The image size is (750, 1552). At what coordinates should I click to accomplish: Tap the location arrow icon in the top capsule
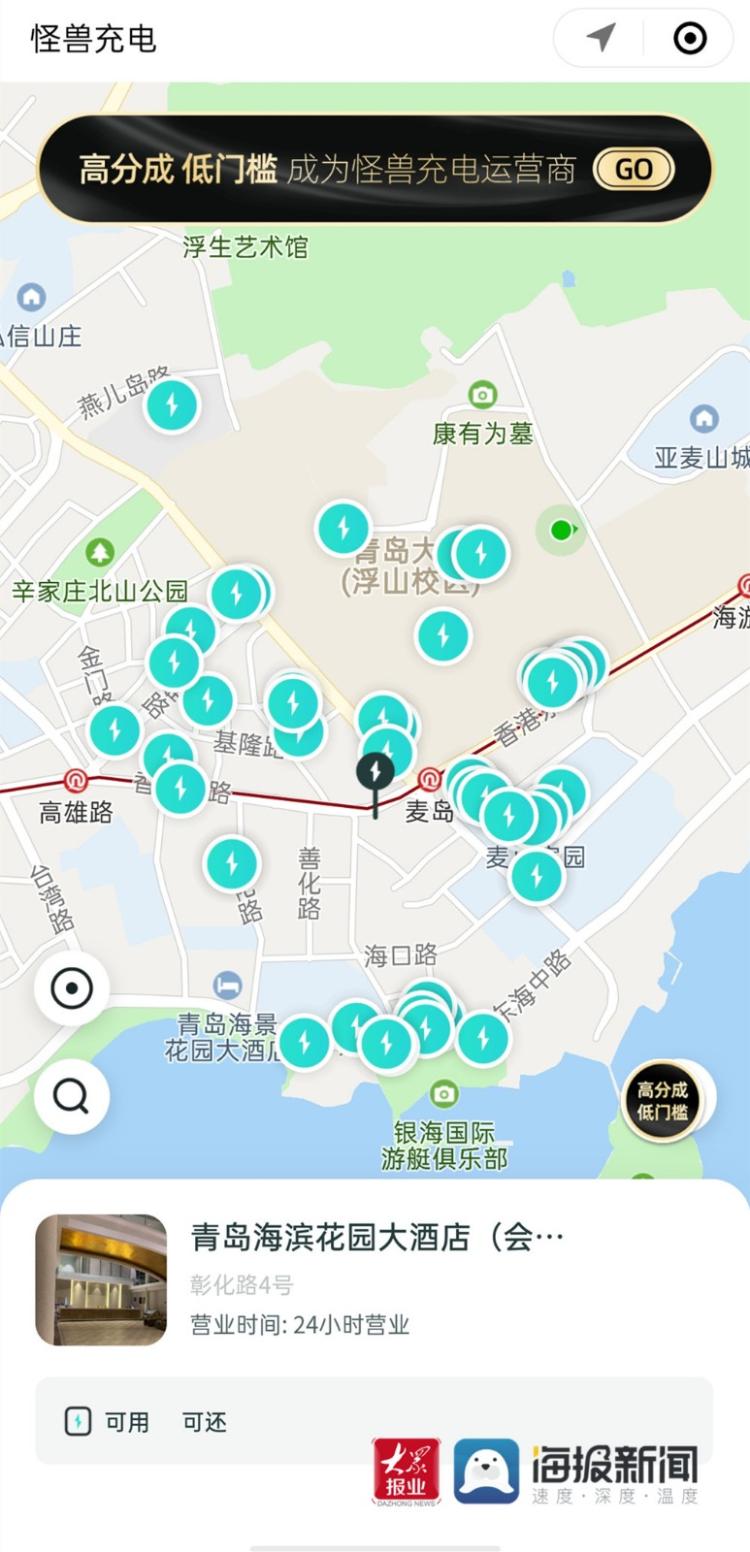(600, 39)
